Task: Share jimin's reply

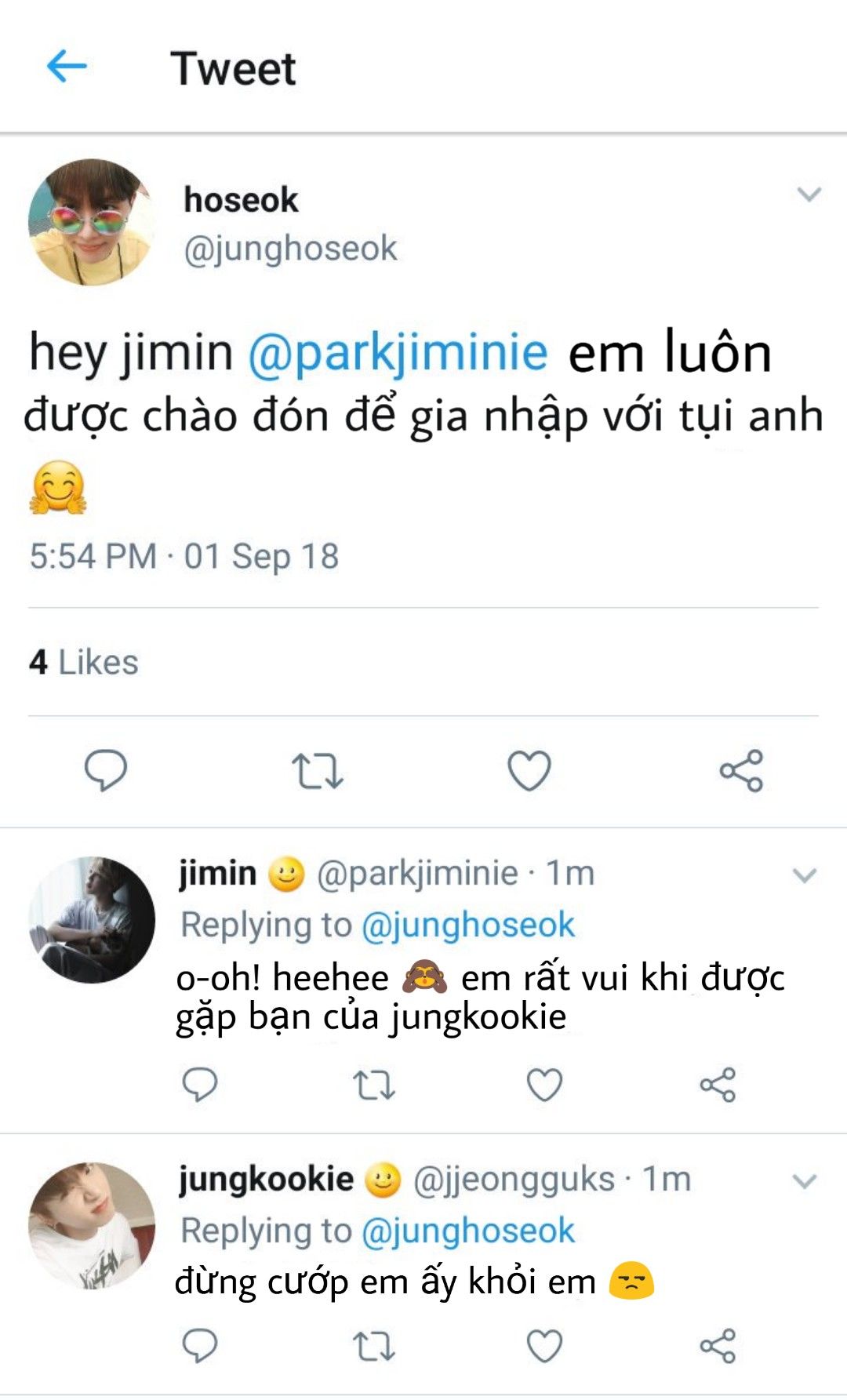Action: pyautogui.click(x=718, y=1085)
